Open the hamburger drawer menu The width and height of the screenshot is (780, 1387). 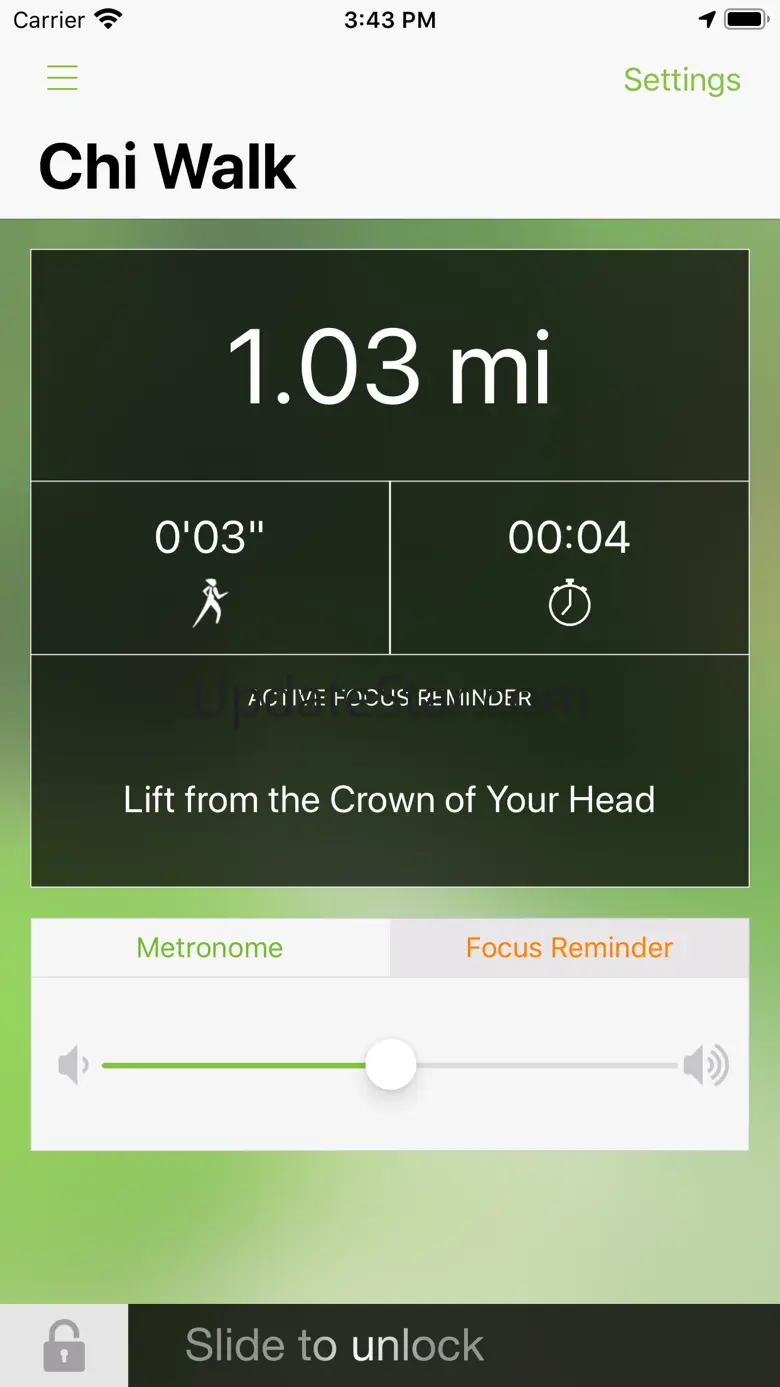(62, 78)
